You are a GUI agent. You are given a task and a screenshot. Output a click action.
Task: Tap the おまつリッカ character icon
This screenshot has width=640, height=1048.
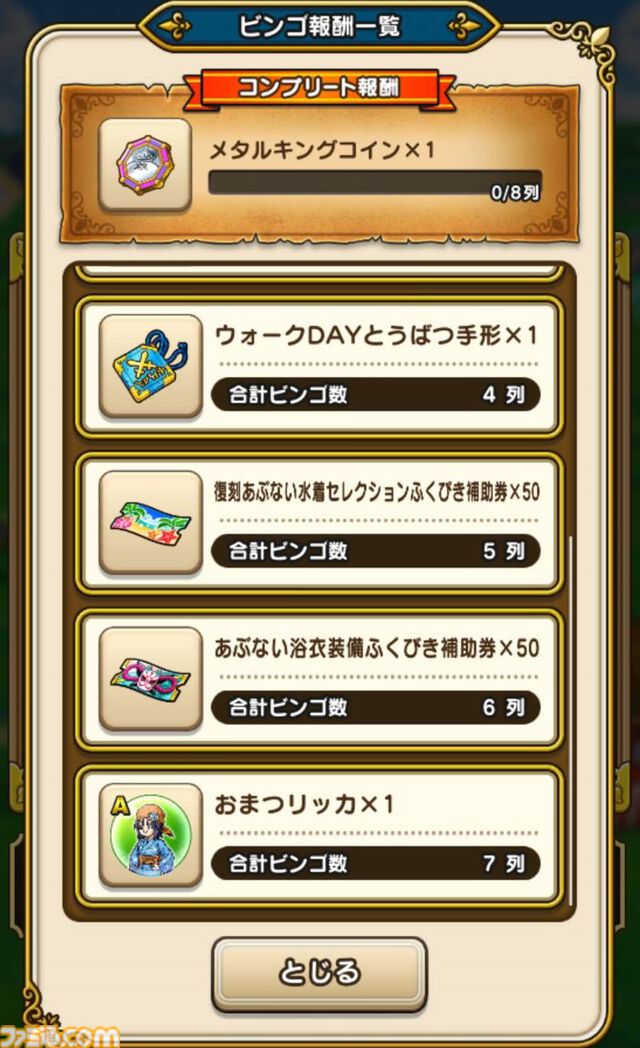[151, 834]
